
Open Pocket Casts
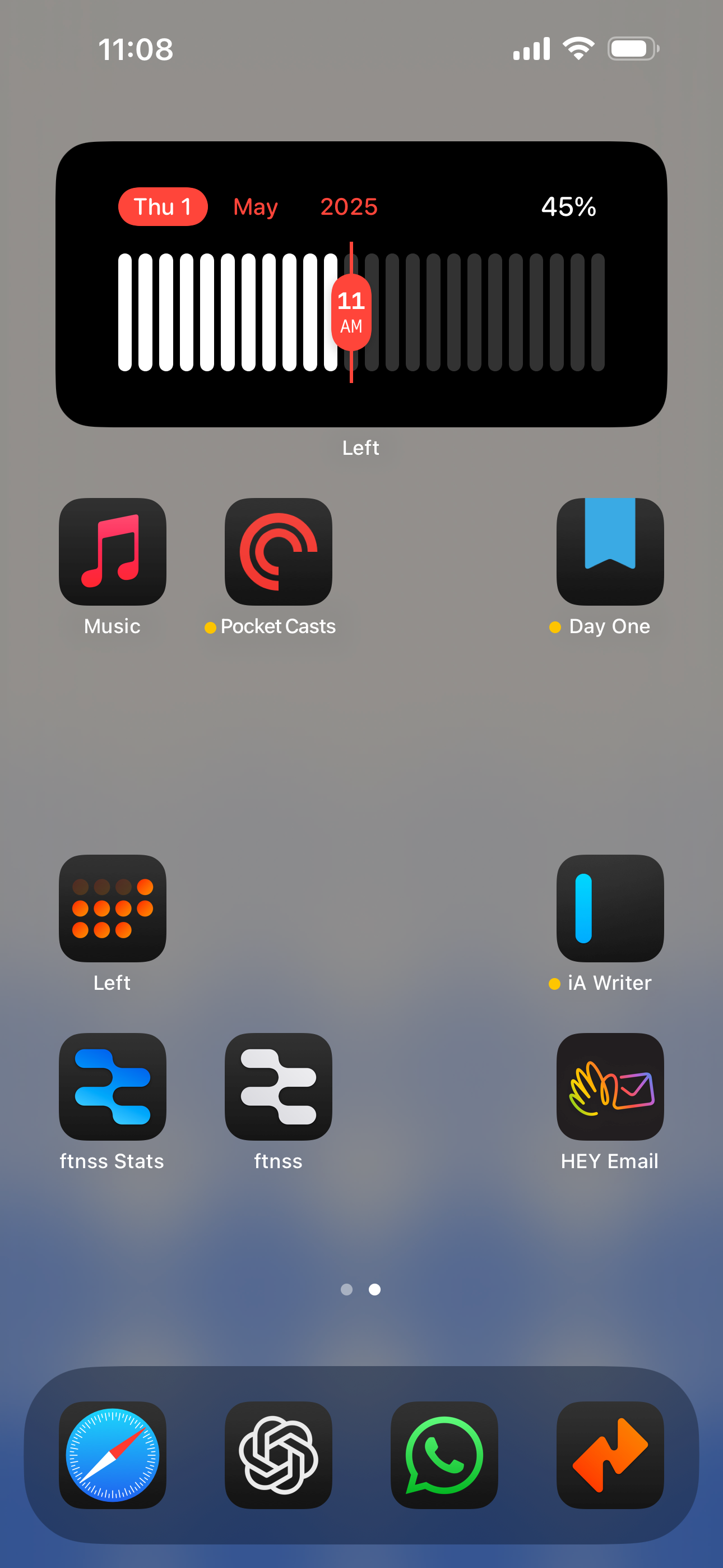coord(279,551)
